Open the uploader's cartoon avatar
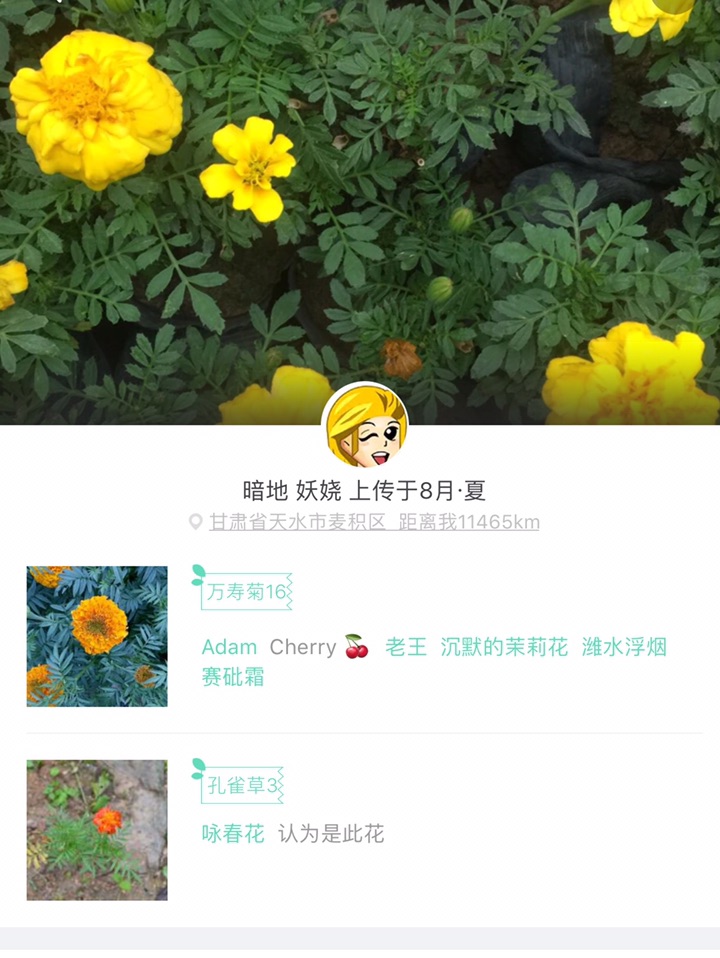The height and width of the screenshot is (958, 720). pos(365,426)
